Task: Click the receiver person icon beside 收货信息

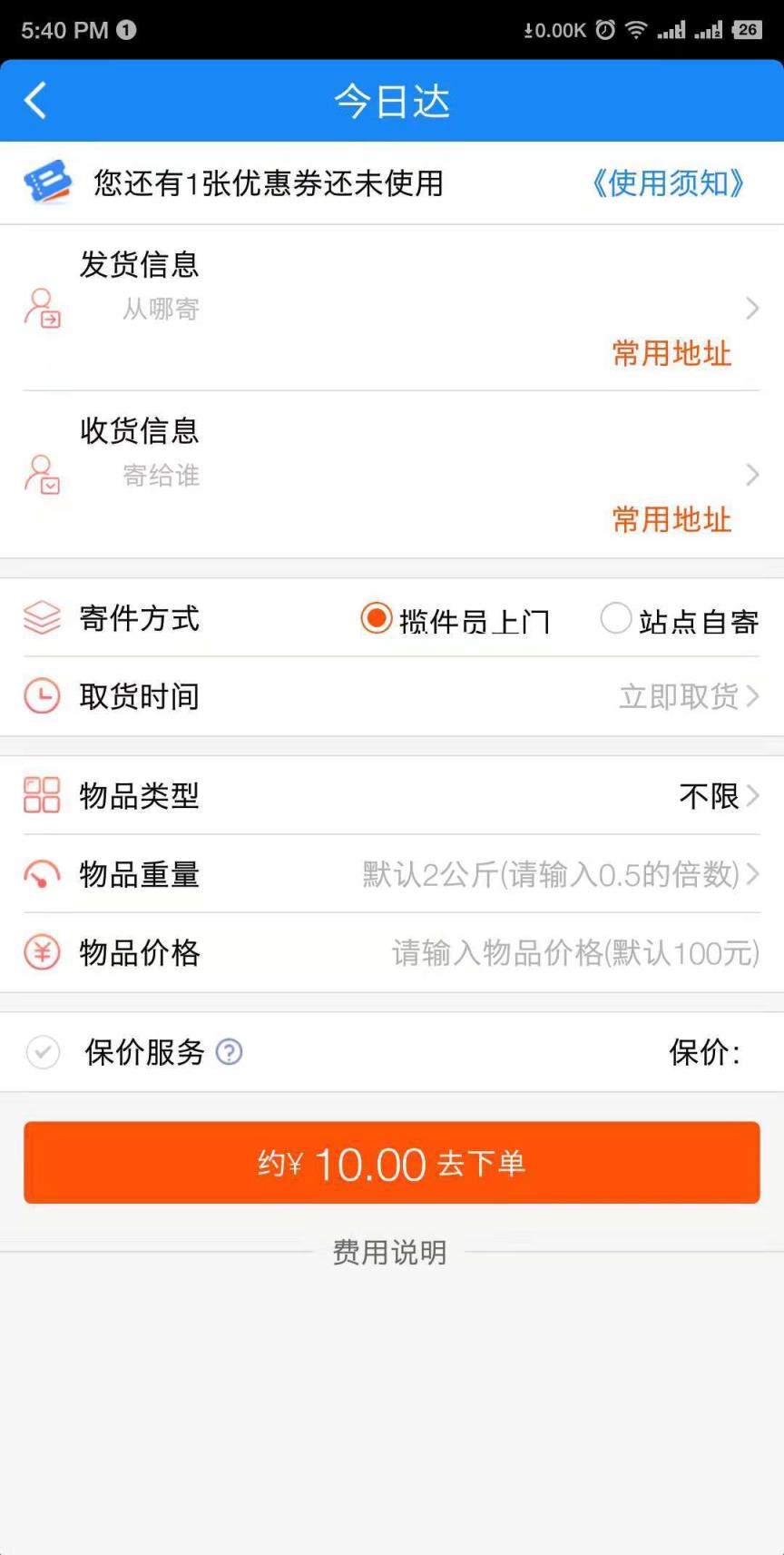Action: (x=42, y=476)
